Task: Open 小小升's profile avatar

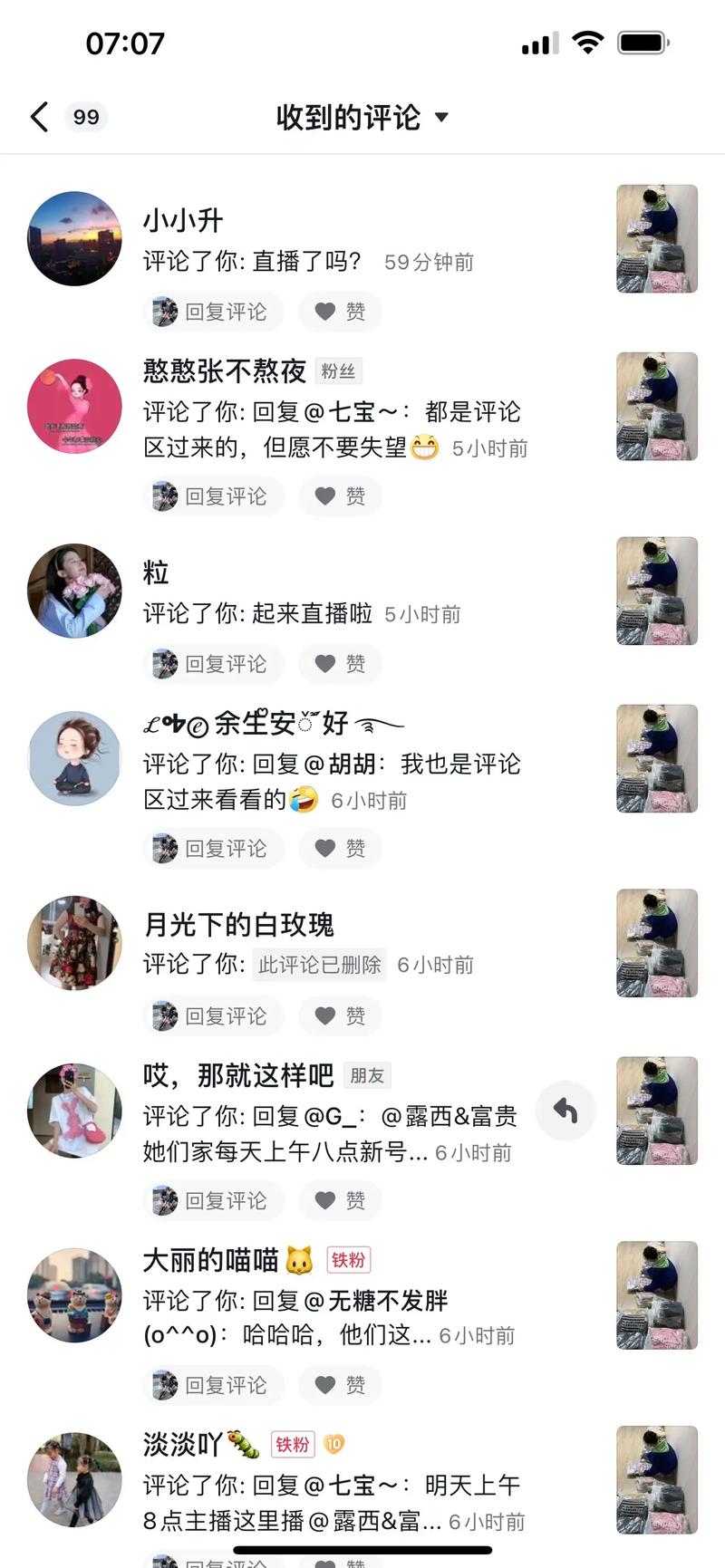Action: tap(74, 238)
